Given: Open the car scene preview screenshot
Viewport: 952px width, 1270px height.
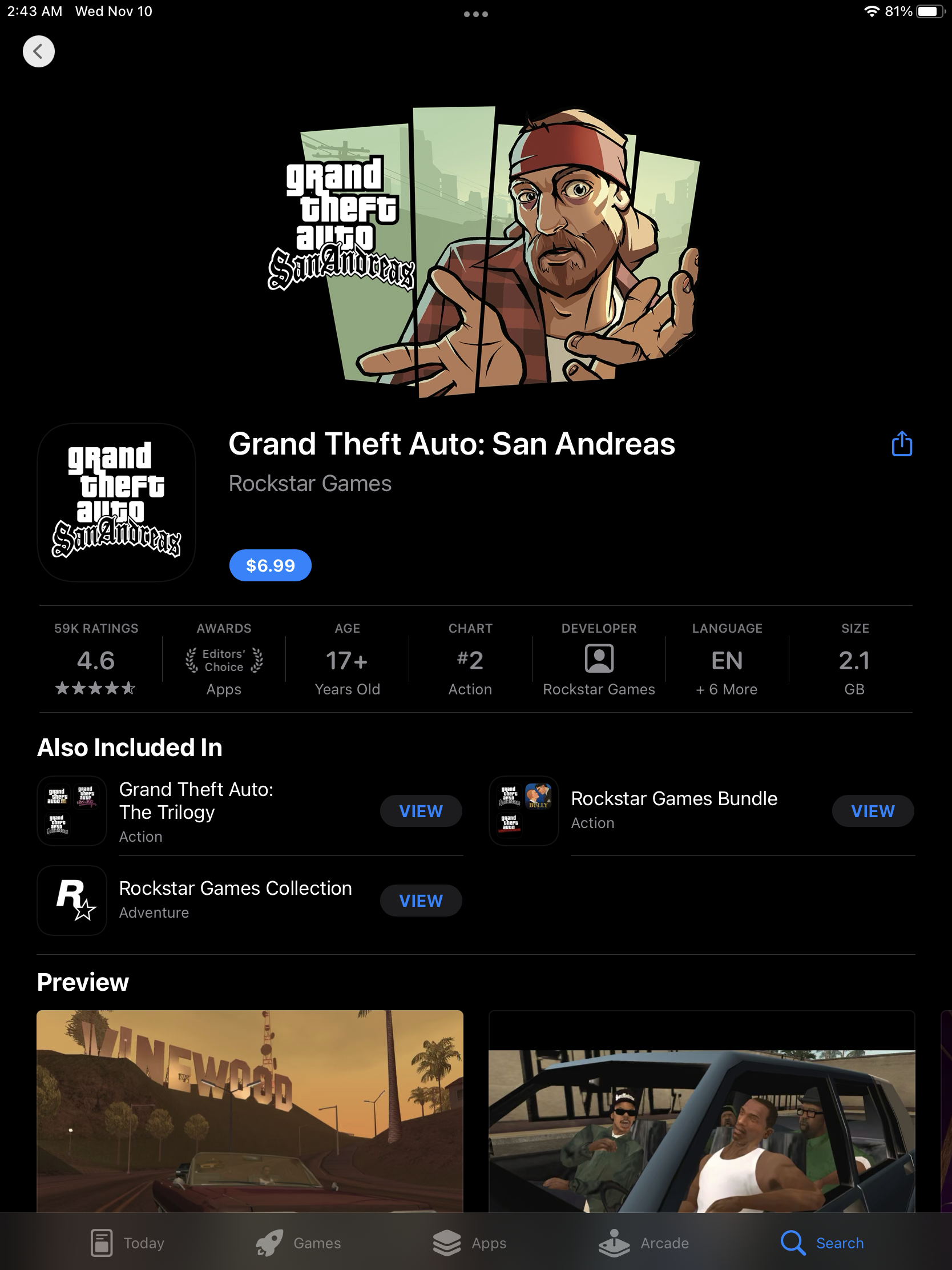Looking at the screenshot, I should 701,1110.
